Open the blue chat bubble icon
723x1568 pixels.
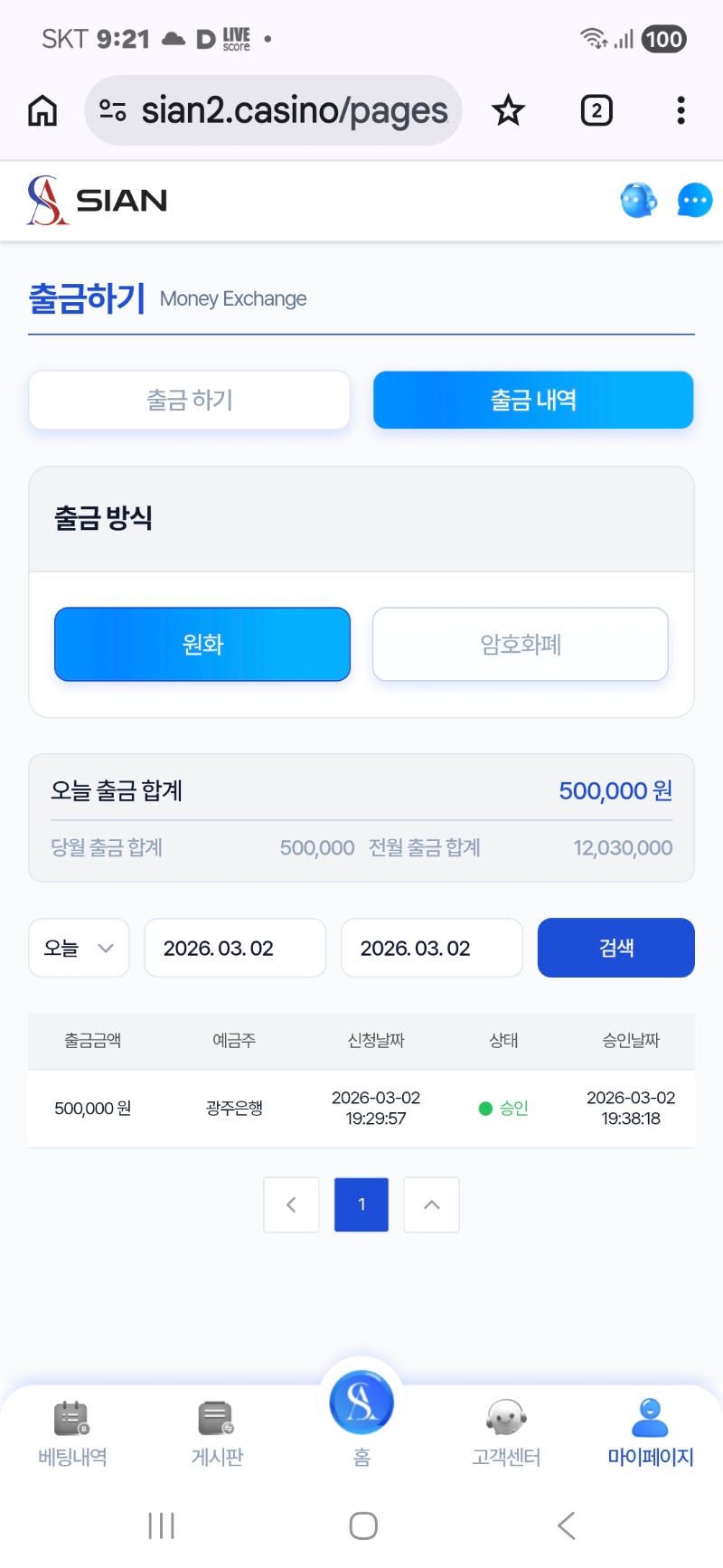pyautogui.click(x=694, y=201)
